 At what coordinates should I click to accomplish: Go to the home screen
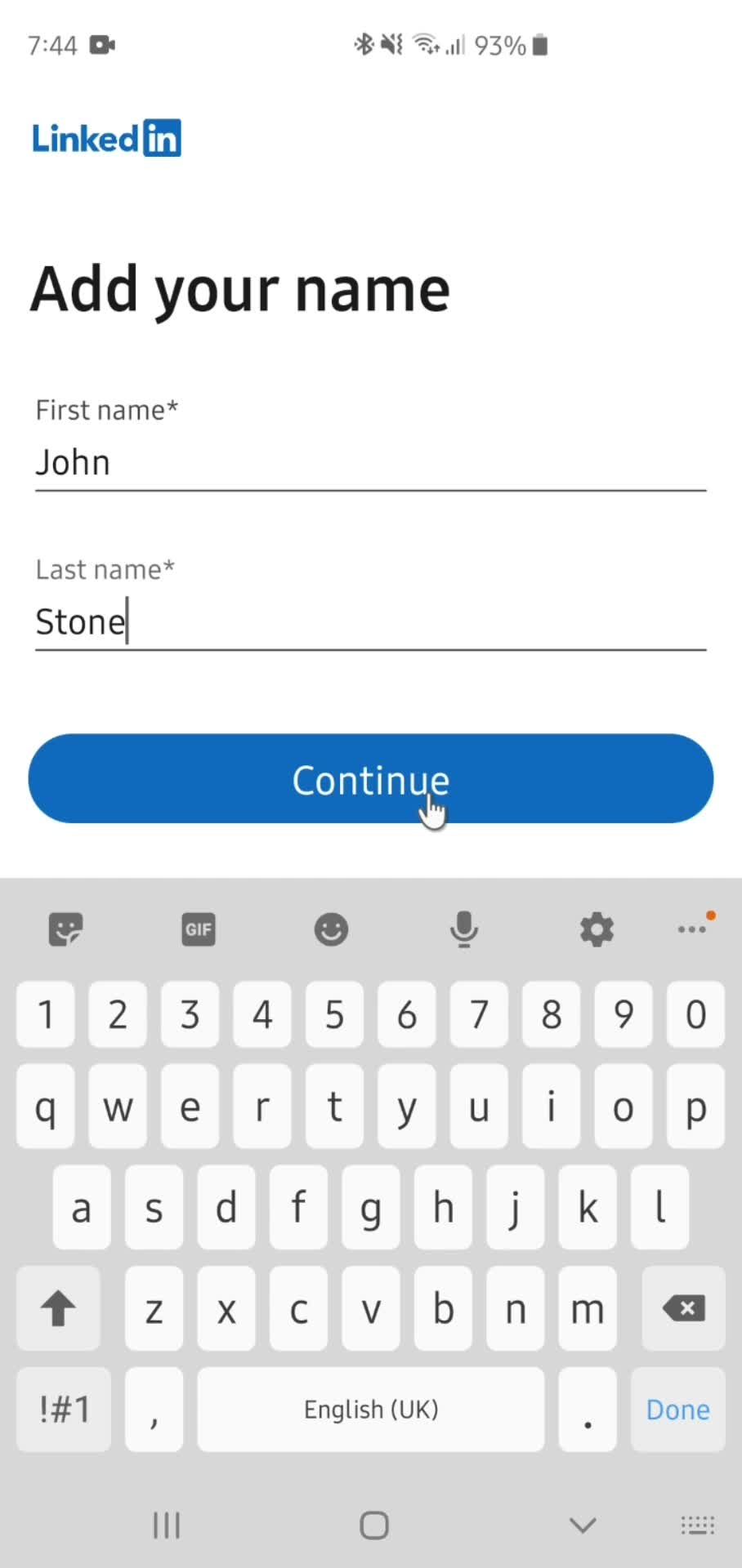coord(373,1525)
